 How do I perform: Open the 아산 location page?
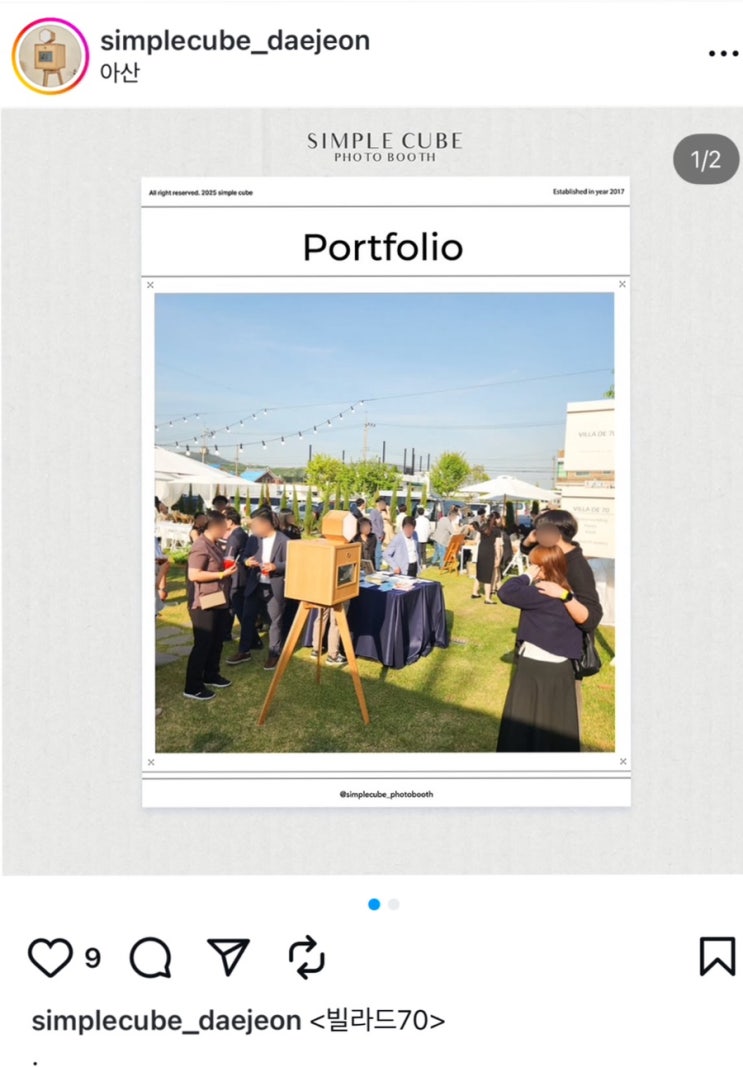(120, 75)
